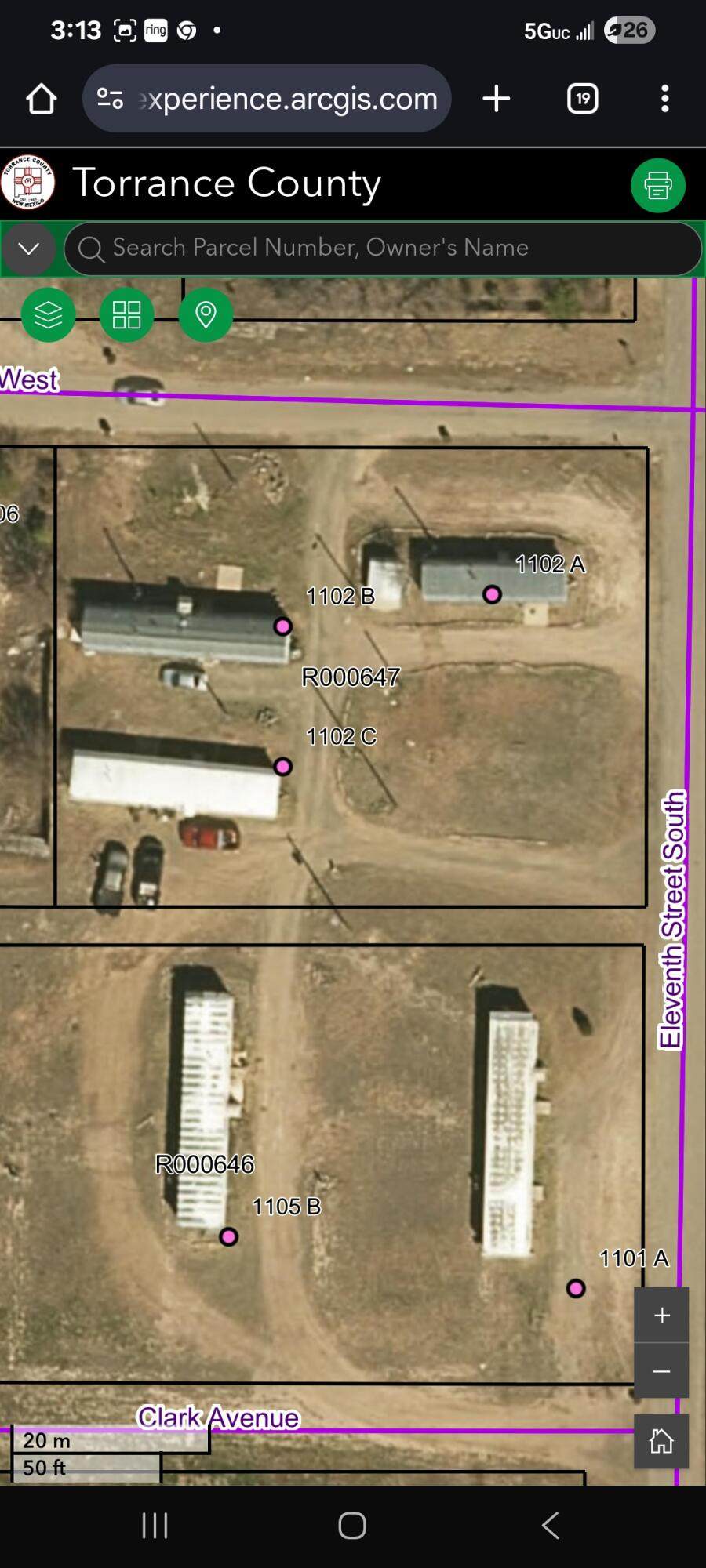
Task: Open a new browser tab
Action: click(497, 99)
